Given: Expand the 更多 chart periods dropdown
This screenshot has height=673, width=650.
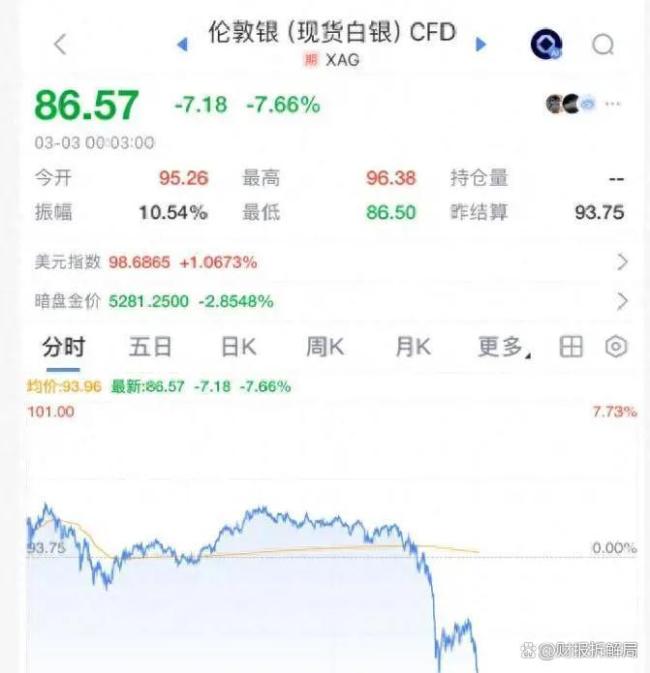Looking at the screenshot, I should pyautogui.click(x=503, y=347).
